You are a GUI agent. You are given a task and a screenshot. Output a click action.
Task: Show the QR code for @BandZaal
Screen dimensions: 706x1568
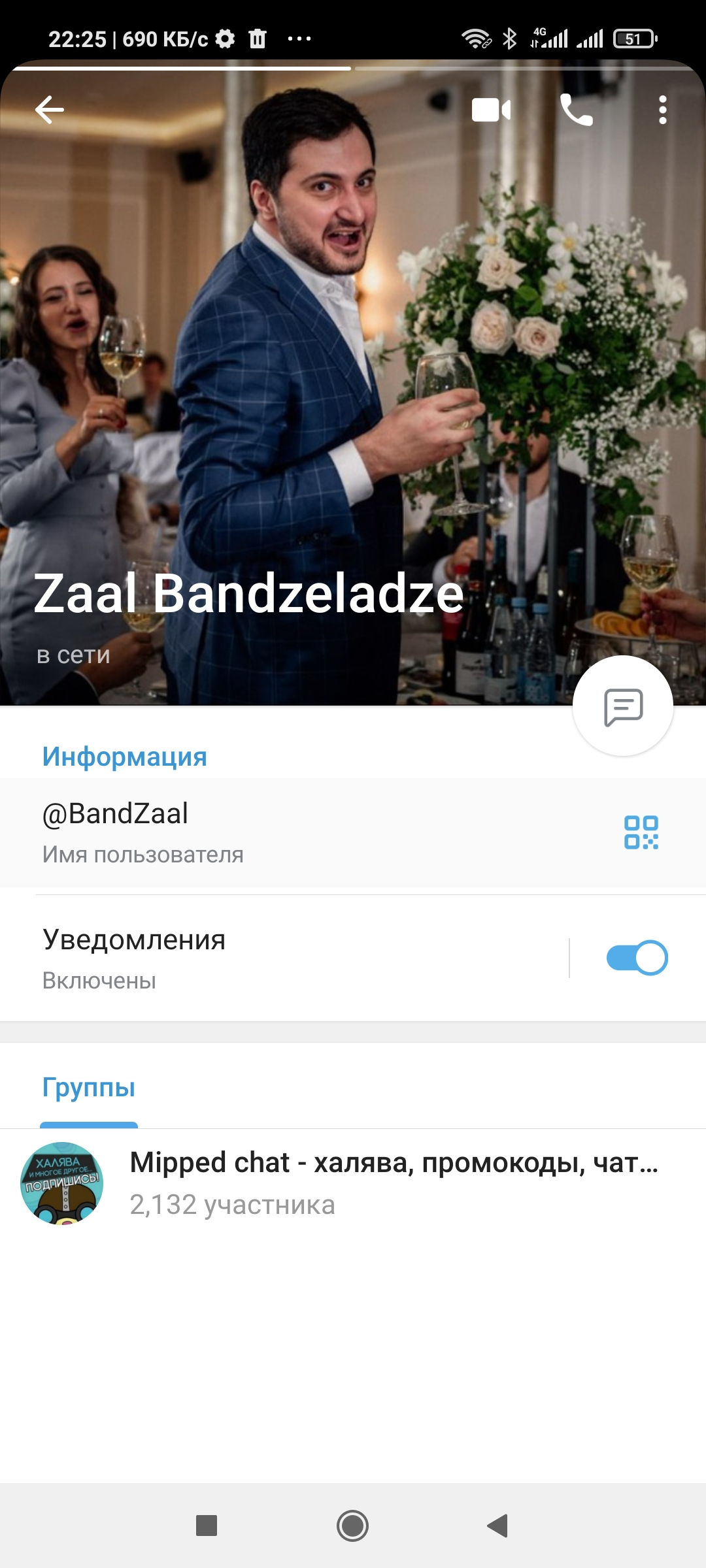point(641,832)
